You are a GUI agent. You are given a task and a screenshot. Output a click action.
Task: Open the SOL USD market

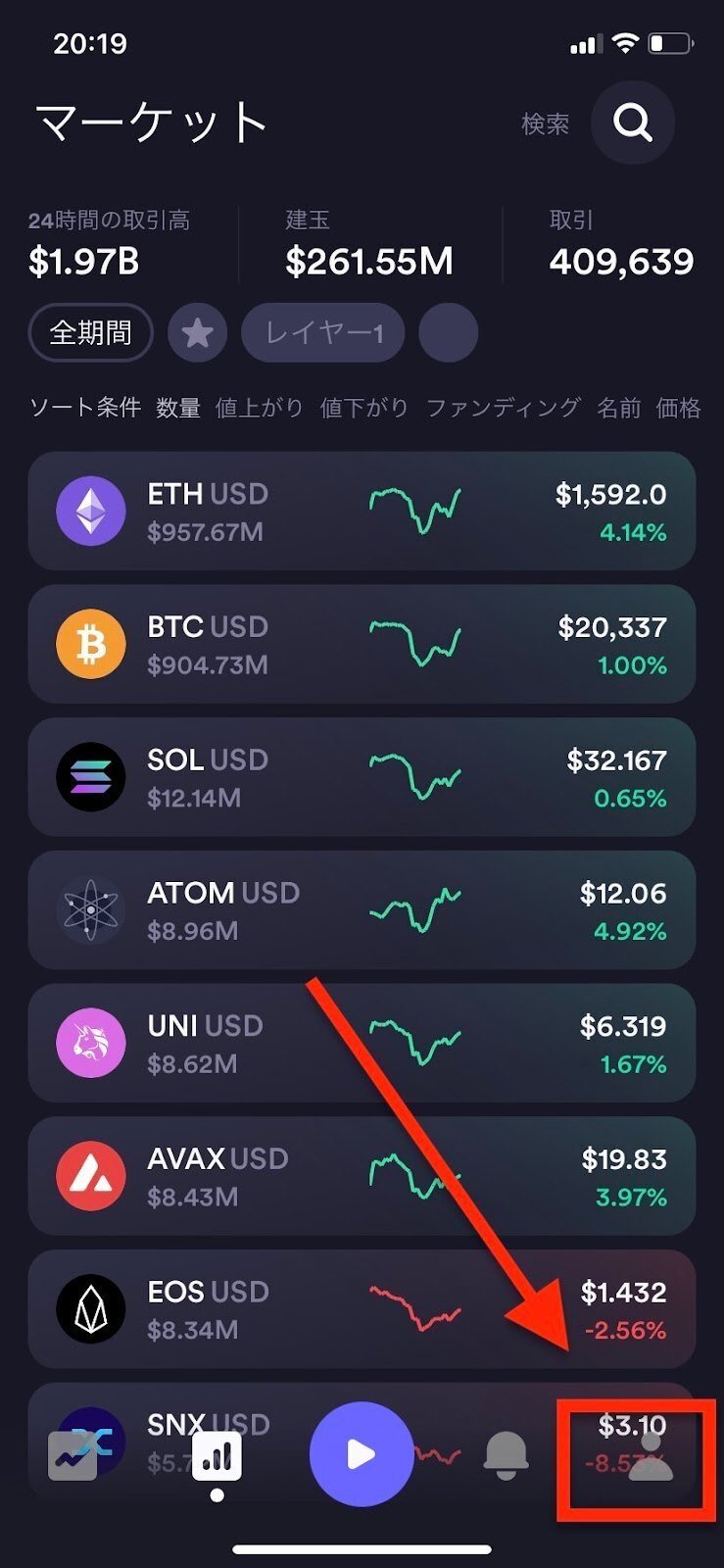tap(362, 777)
